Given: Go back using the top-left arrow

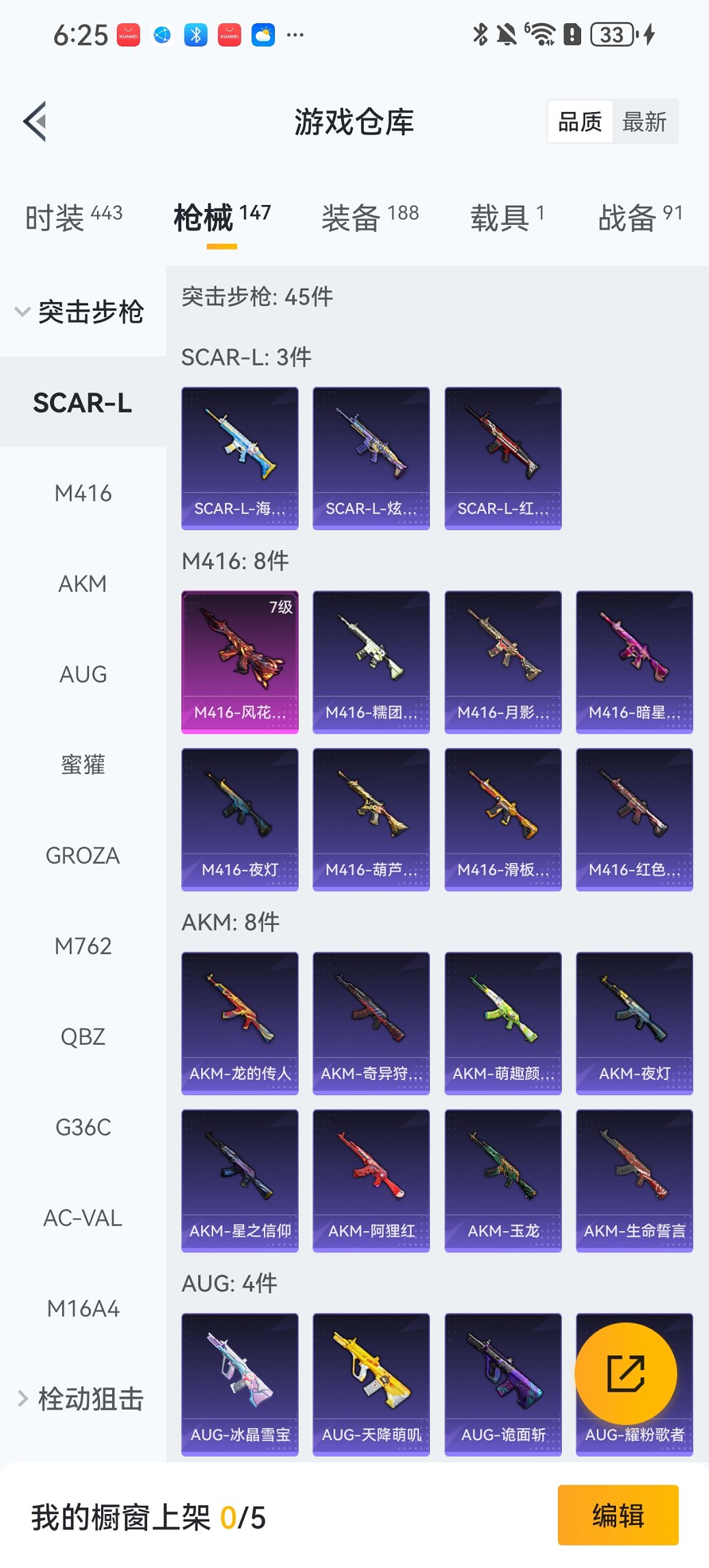Looking at the screenshot, I should (36, 122).
